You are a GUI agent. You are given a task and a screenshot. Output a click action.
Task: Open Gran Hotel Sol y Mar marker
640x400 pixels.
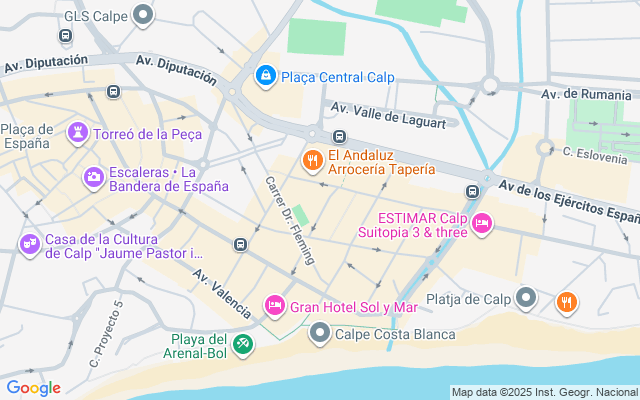pos(273,304)
